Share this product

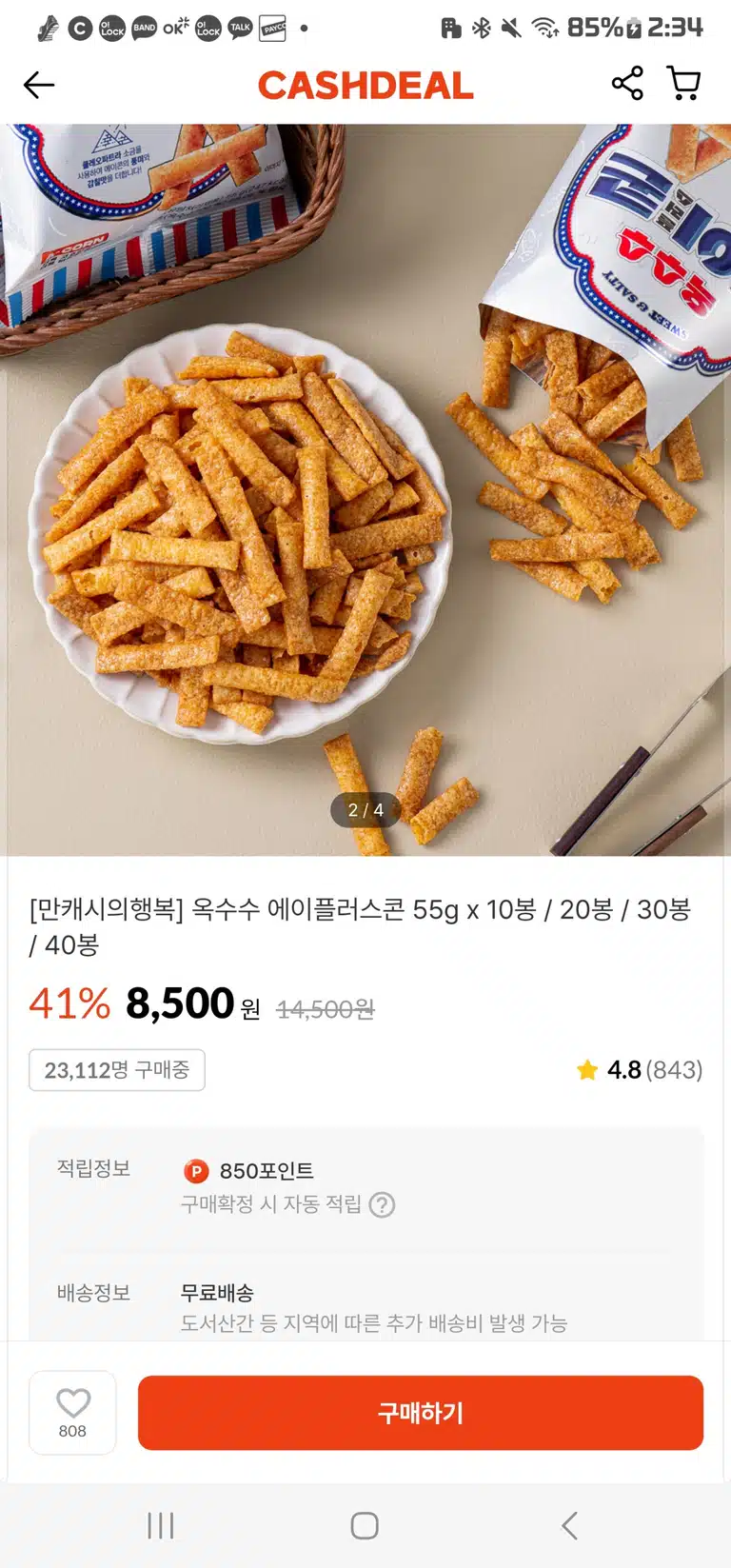pyautogui.click(x=627, y=84)
